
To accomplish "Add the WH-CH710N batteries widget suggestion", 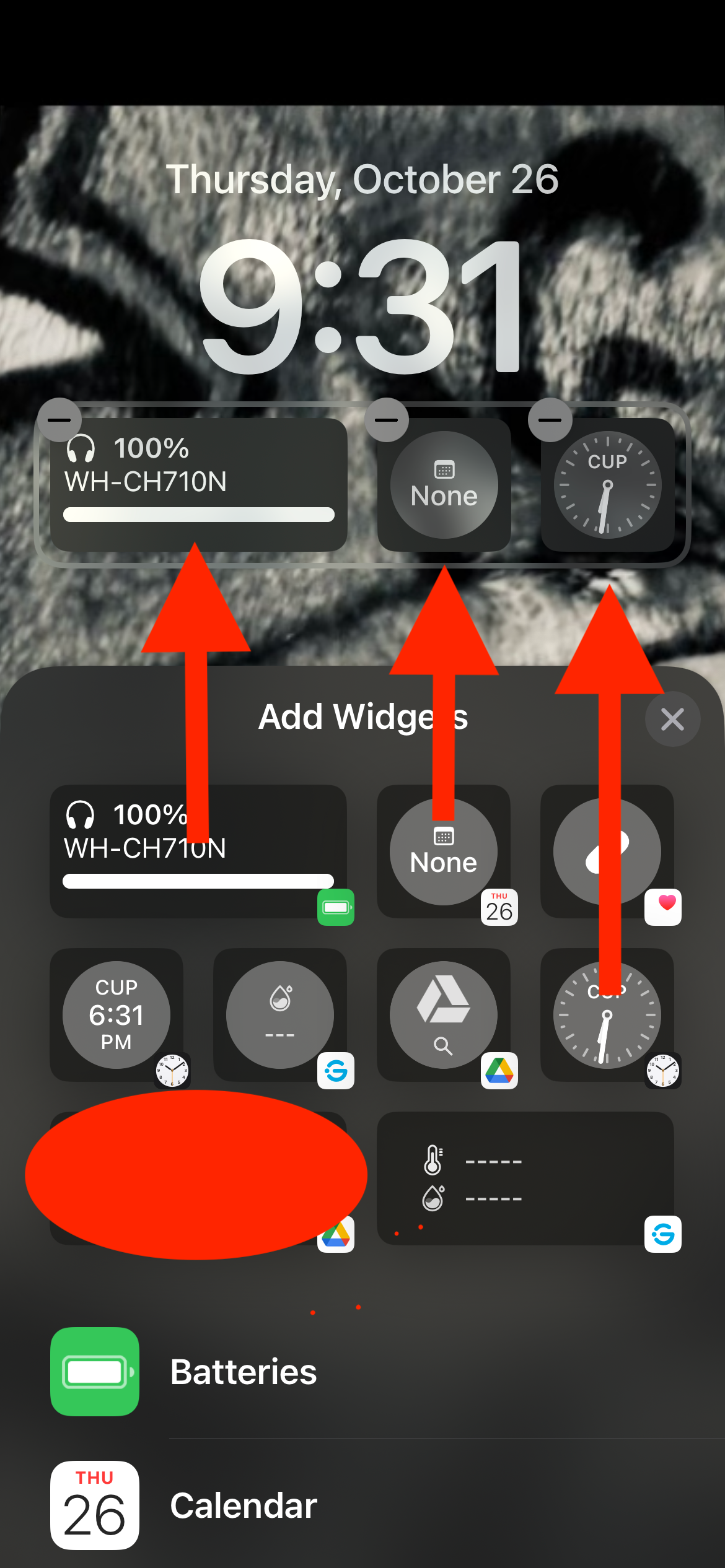I will point(198,852).
